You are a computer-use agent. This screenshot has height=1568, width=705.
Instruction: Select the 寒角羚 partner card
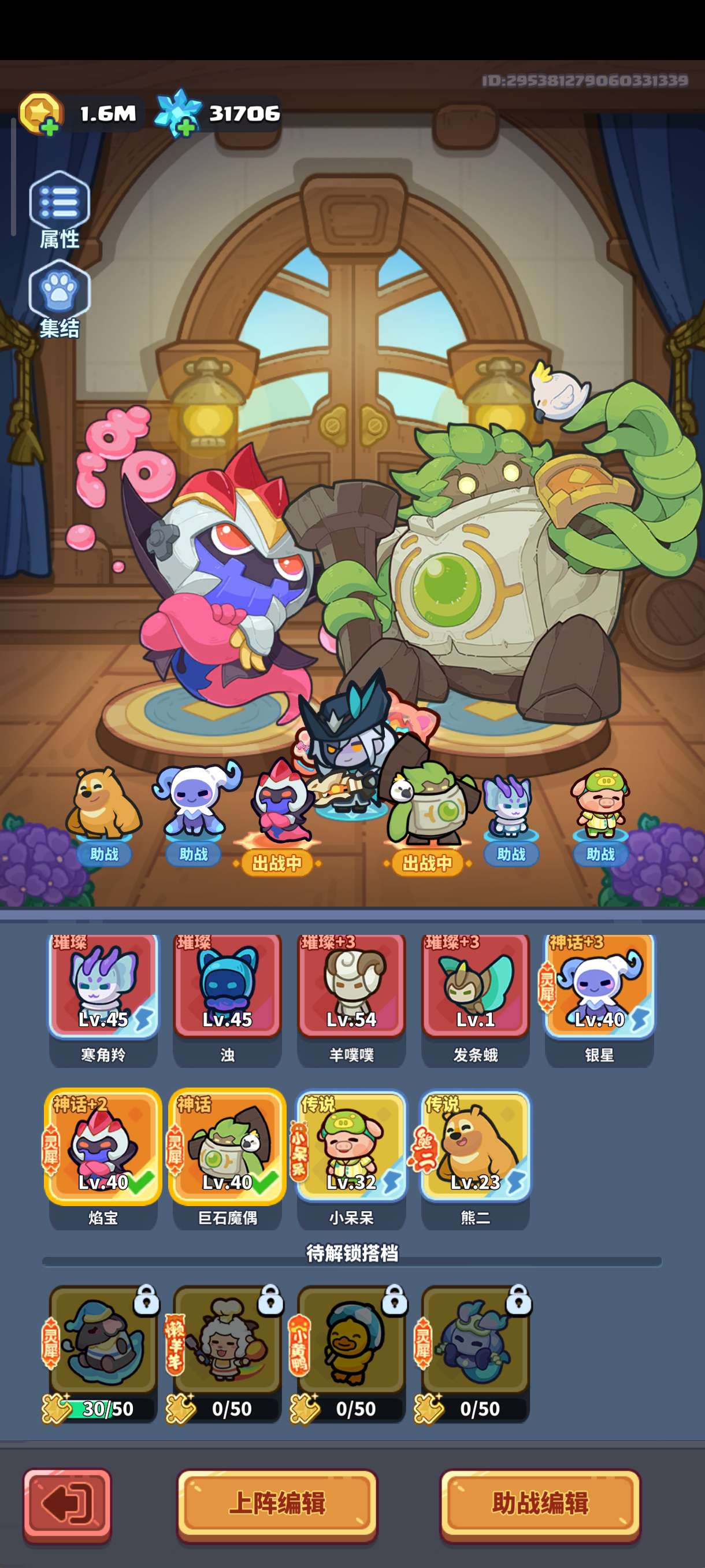103,999
